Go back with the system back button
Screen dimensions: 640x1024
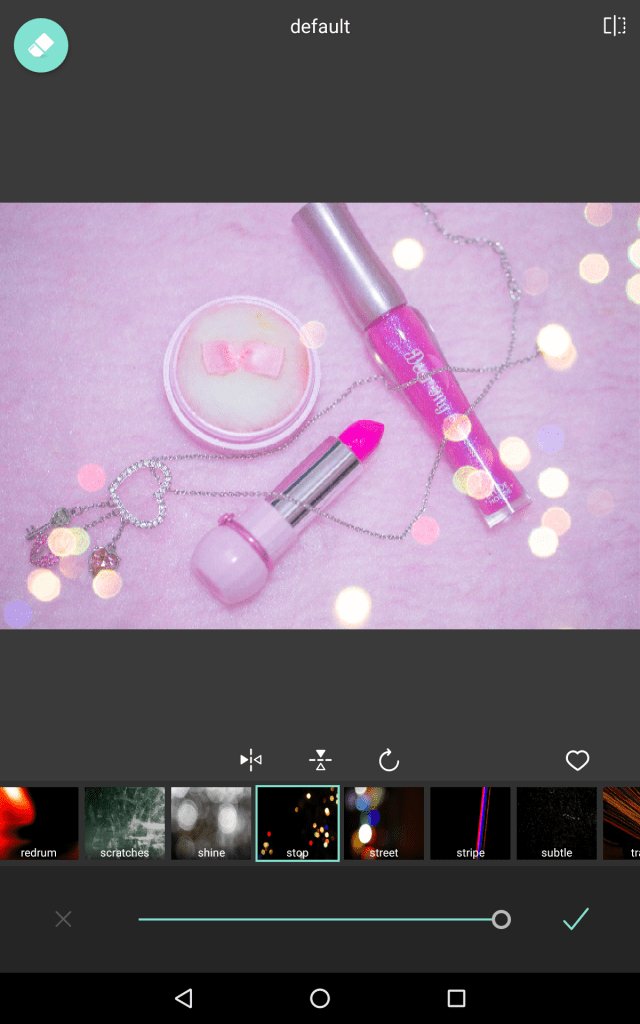click(x=183, y=998)
